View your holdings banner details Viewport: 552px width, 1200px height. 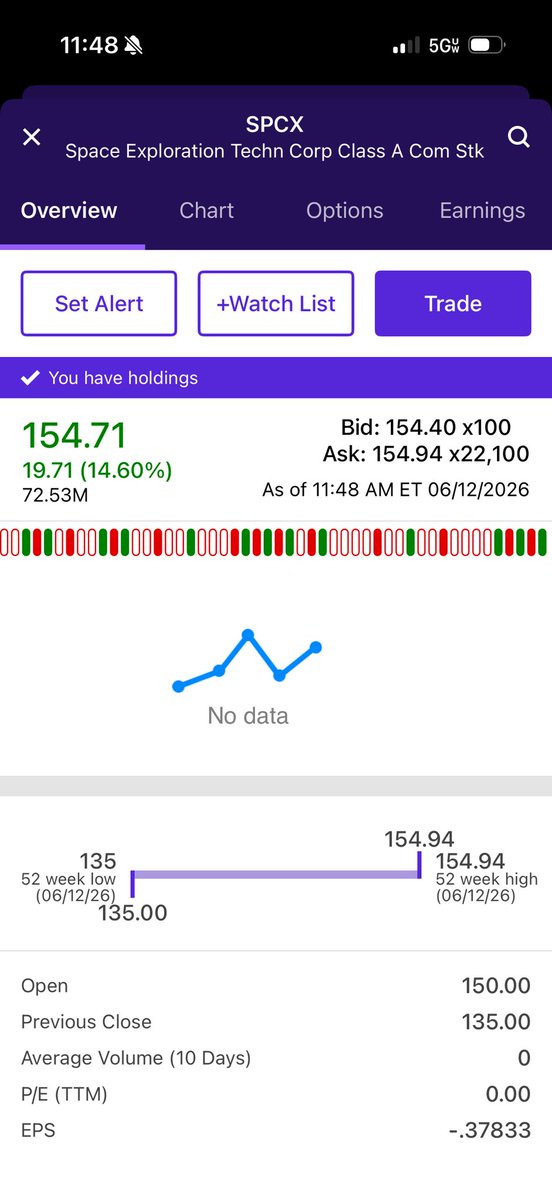[x=276, y=378]
